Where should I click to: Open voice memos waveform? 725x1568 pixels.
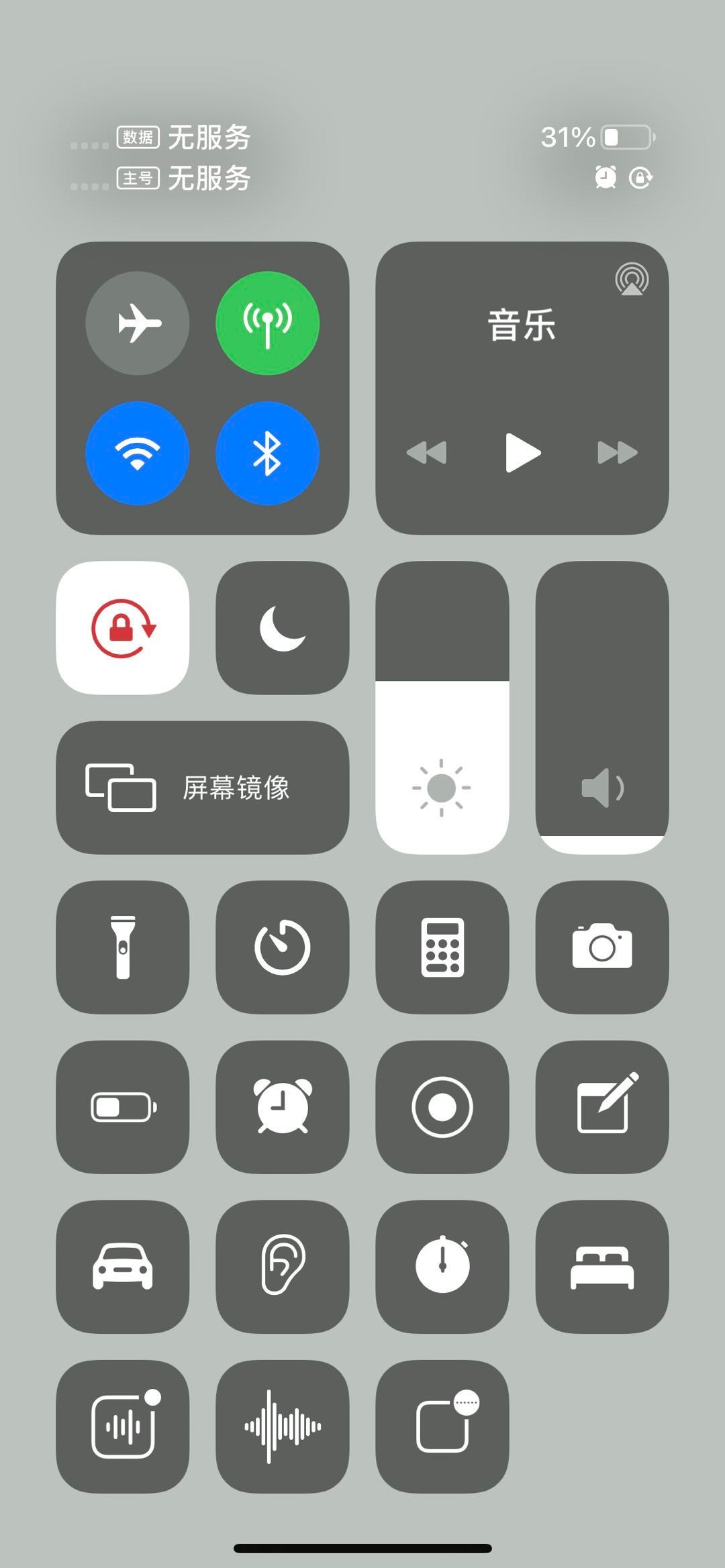tap(282, 1426)
